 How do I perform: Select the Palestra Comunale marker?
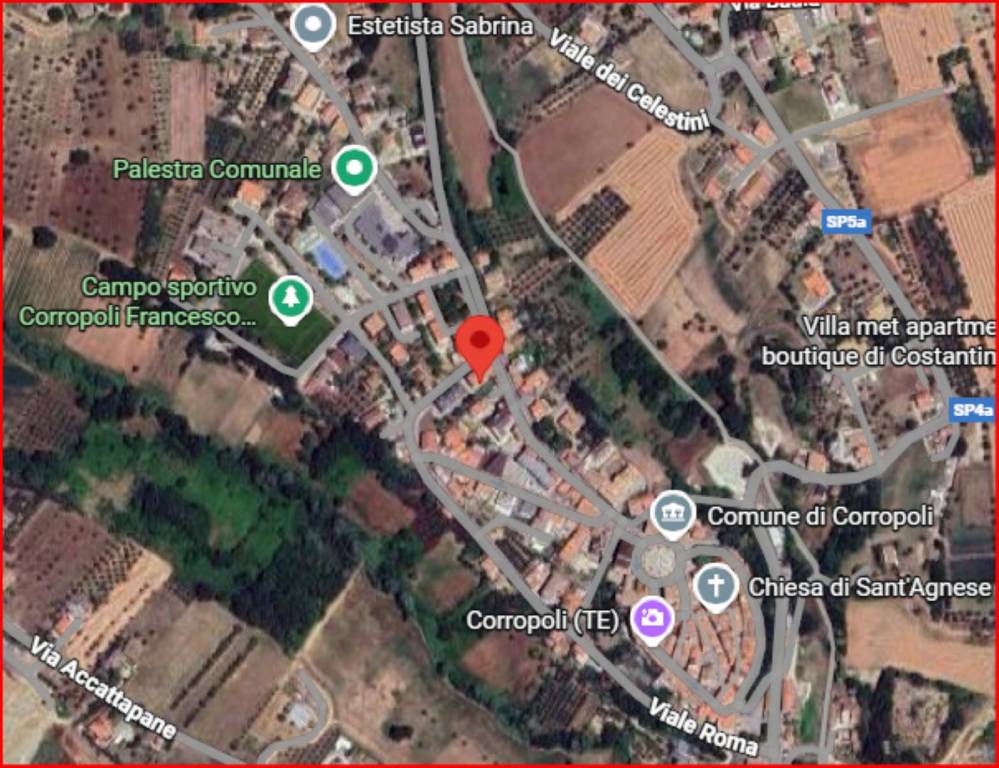click(x=353, y=168)
